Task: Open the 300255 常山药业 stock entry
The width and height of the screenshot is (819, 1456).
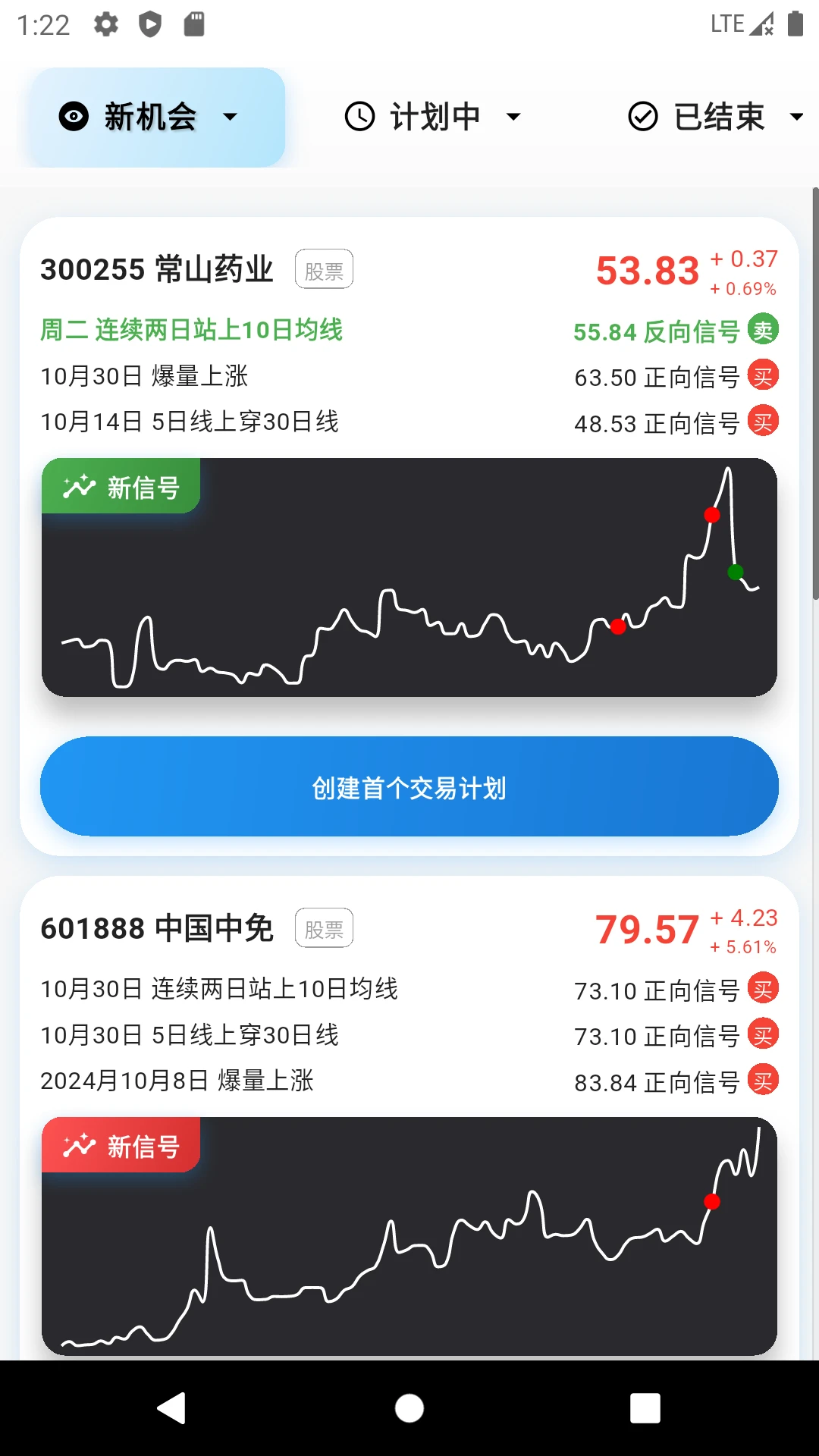Action: point(157,268)
